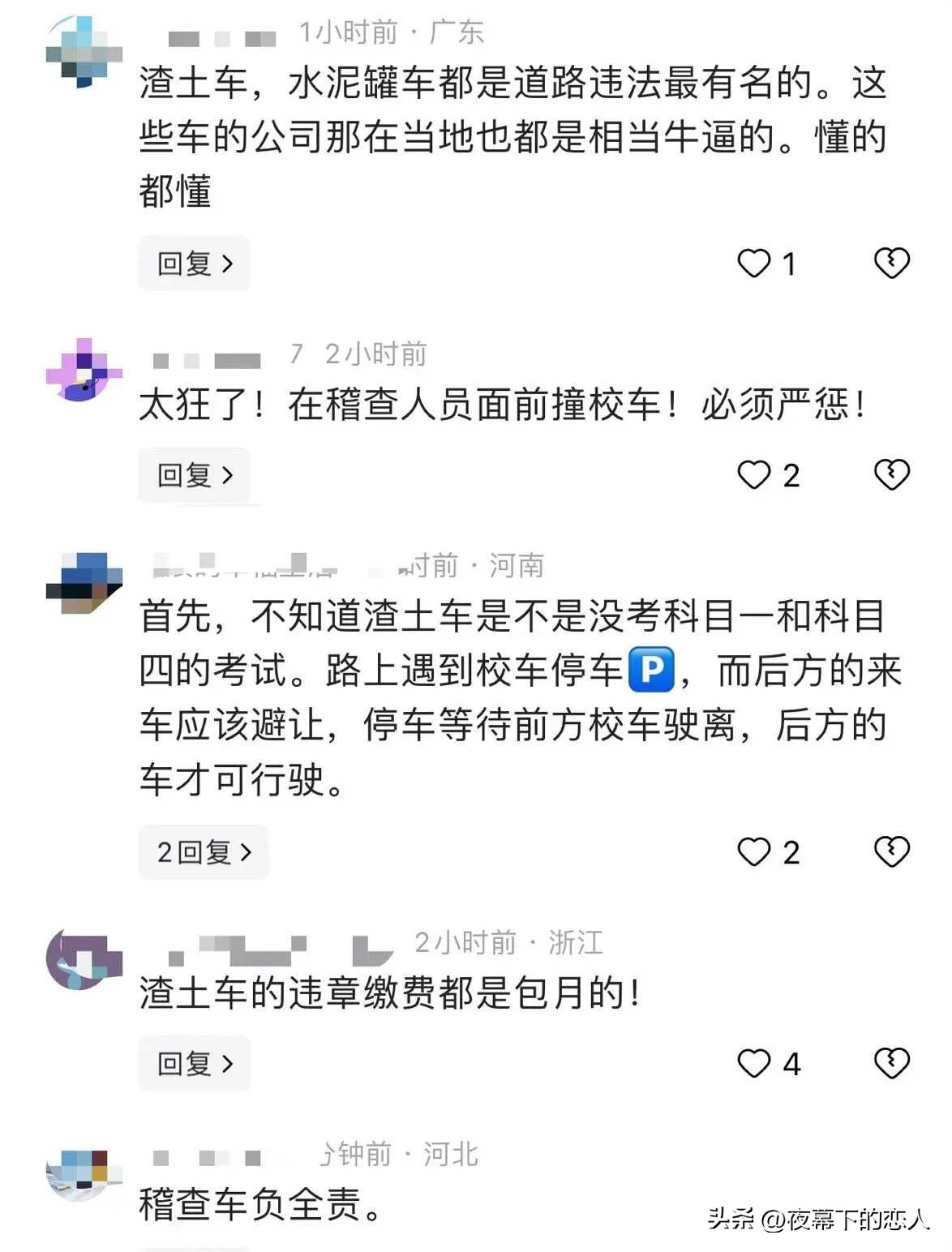
Task: Dislike the comment about 校车停车 rules
Action: tap(891, 852)
